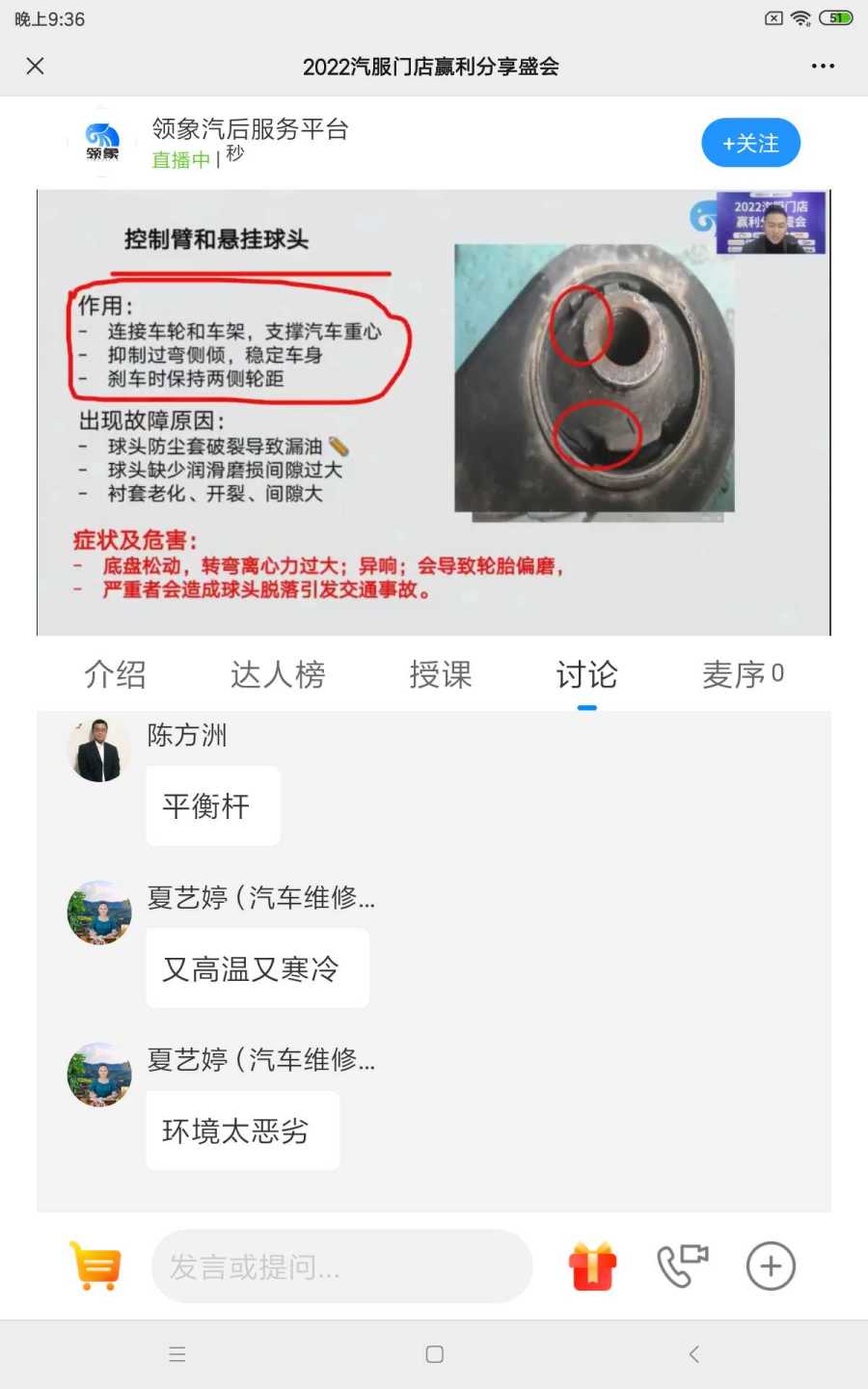Switch to the 达人榜 tab
Screen dimensions: 868x1389
(x=278, y=674)
